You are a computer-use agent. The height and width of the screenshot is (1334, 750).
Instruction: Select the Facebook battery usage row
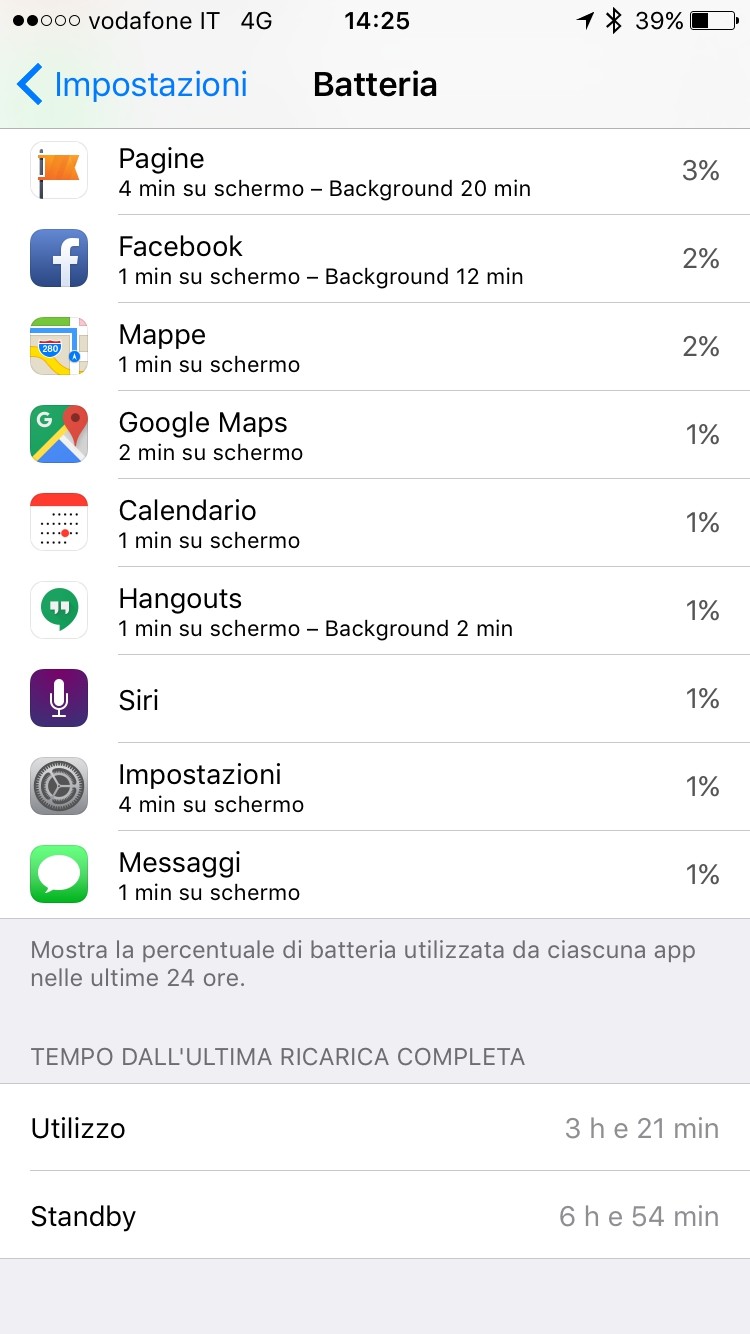pos(375,259)
